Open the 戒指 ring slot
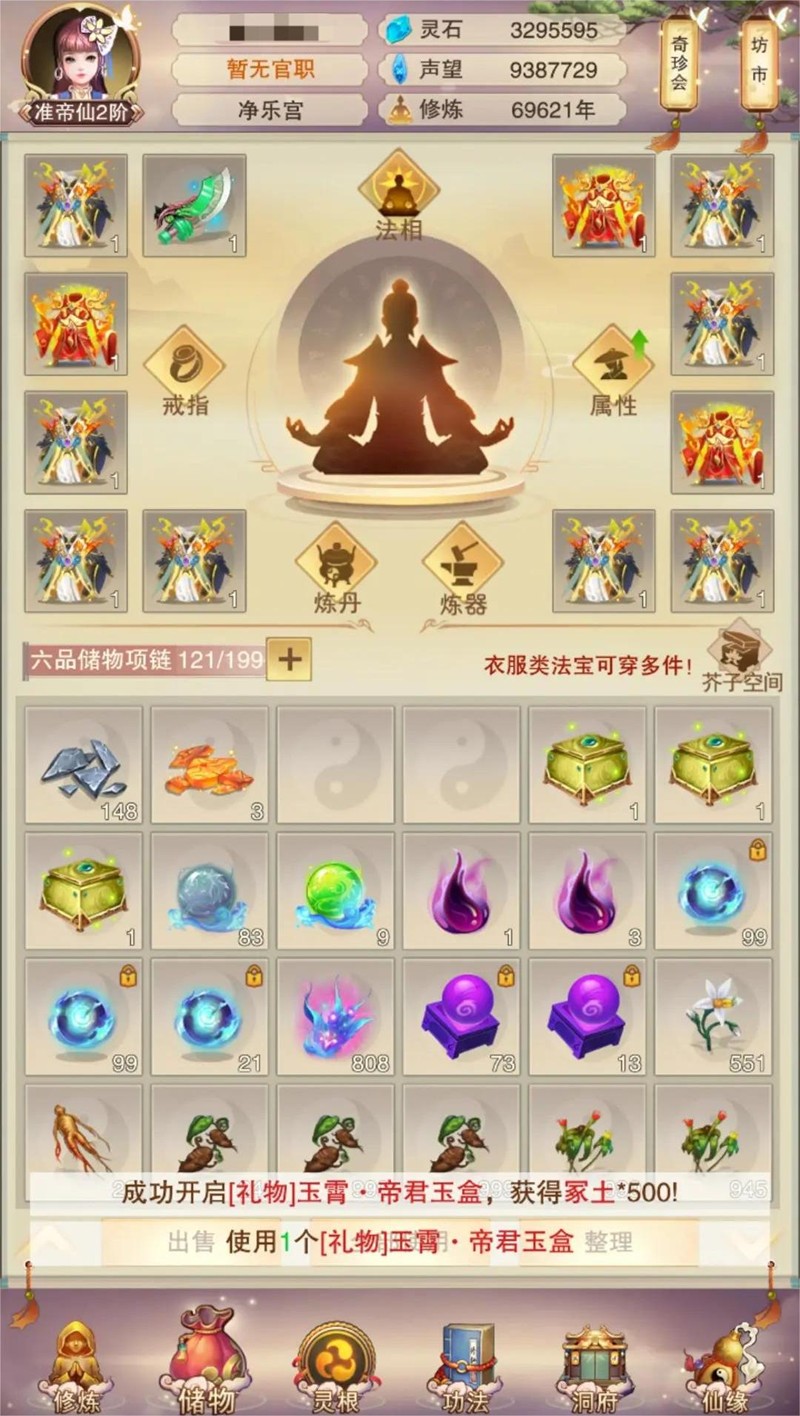This screenshot has height=1416, width=800. point(183,372)
